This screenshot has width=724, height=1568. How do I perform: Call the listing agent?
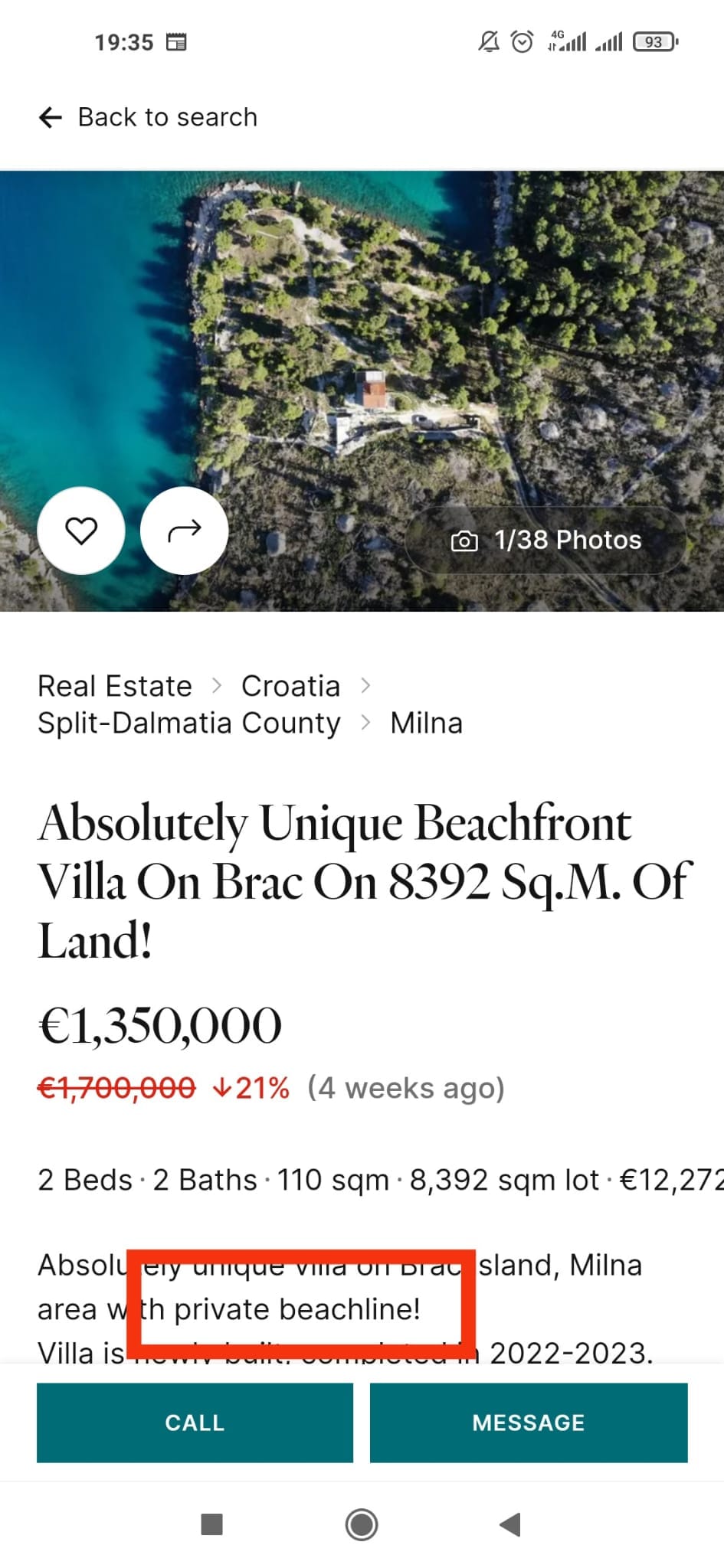click(x=195, y=1423)
